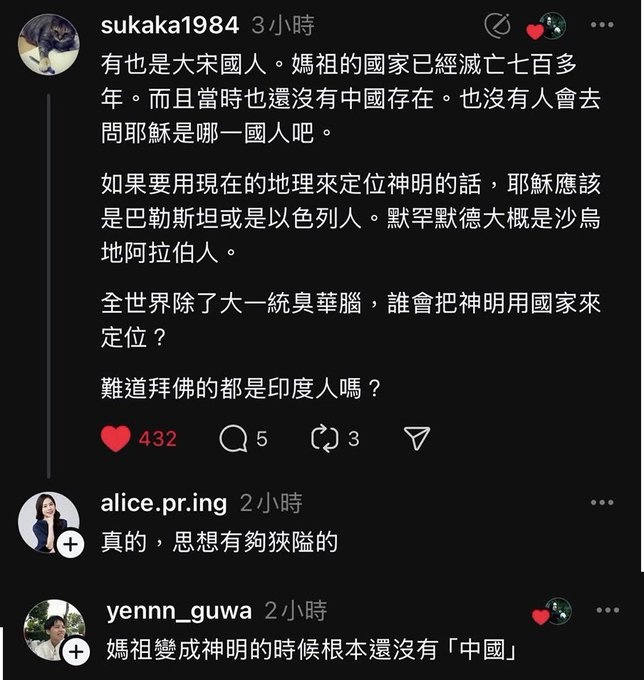Repost sukaka1984's thread
Viewport: 644px width, 680px height.
(x=326, y=438)
